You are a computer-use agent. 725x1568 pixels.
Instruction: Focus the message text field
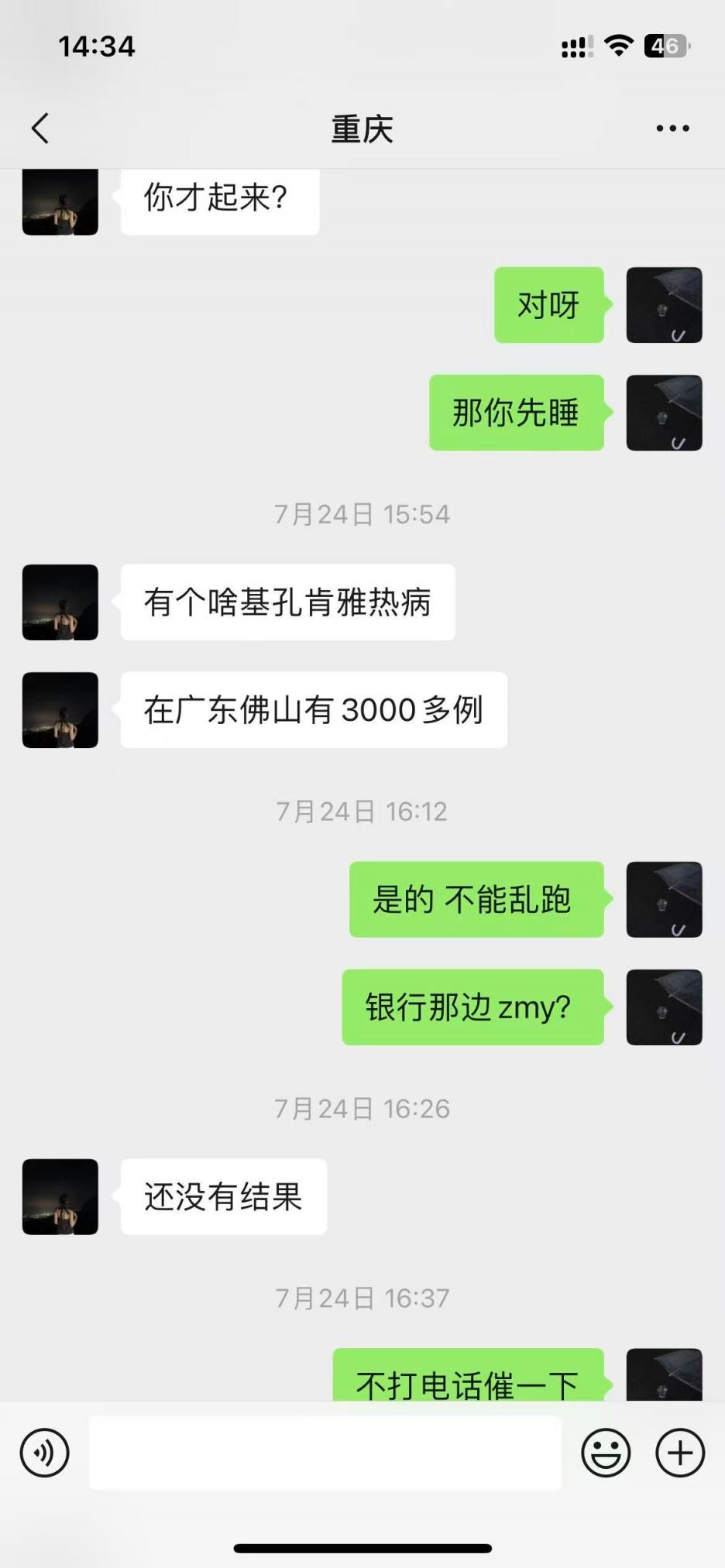pos(325,1453)
